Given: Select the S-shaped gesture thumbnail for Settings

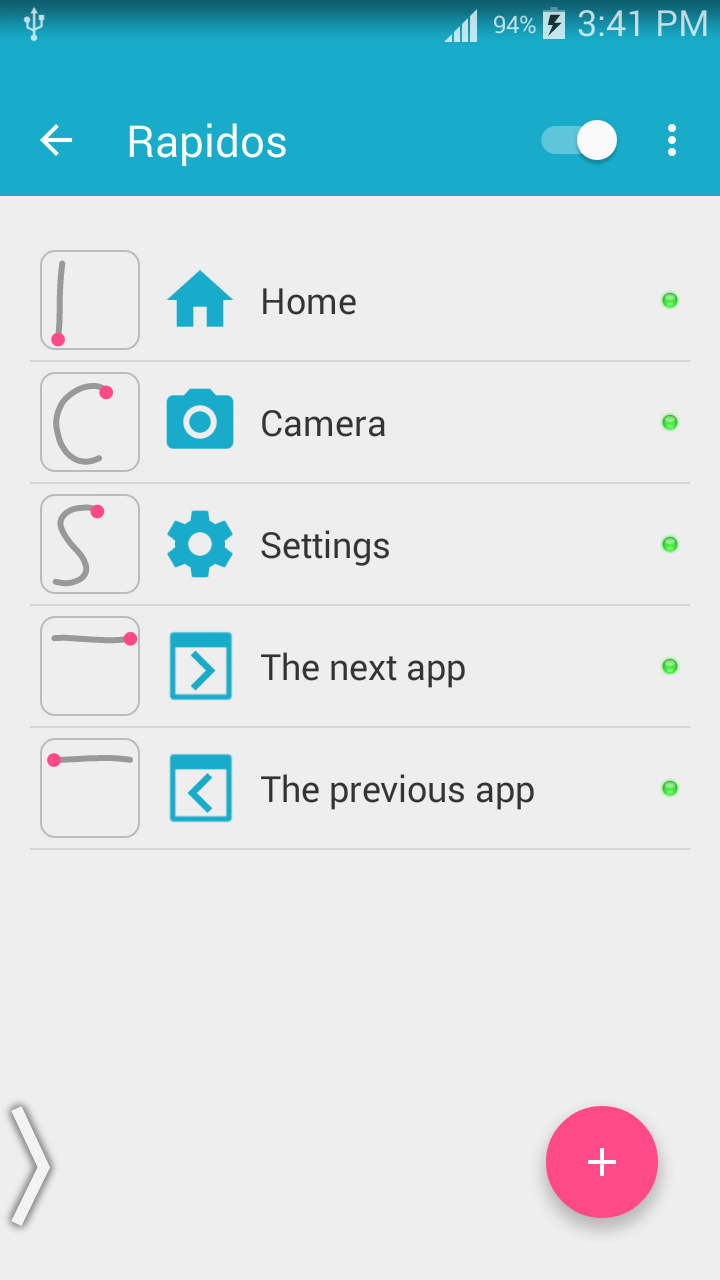Looking at the screenshot, I should pos(89,544).
